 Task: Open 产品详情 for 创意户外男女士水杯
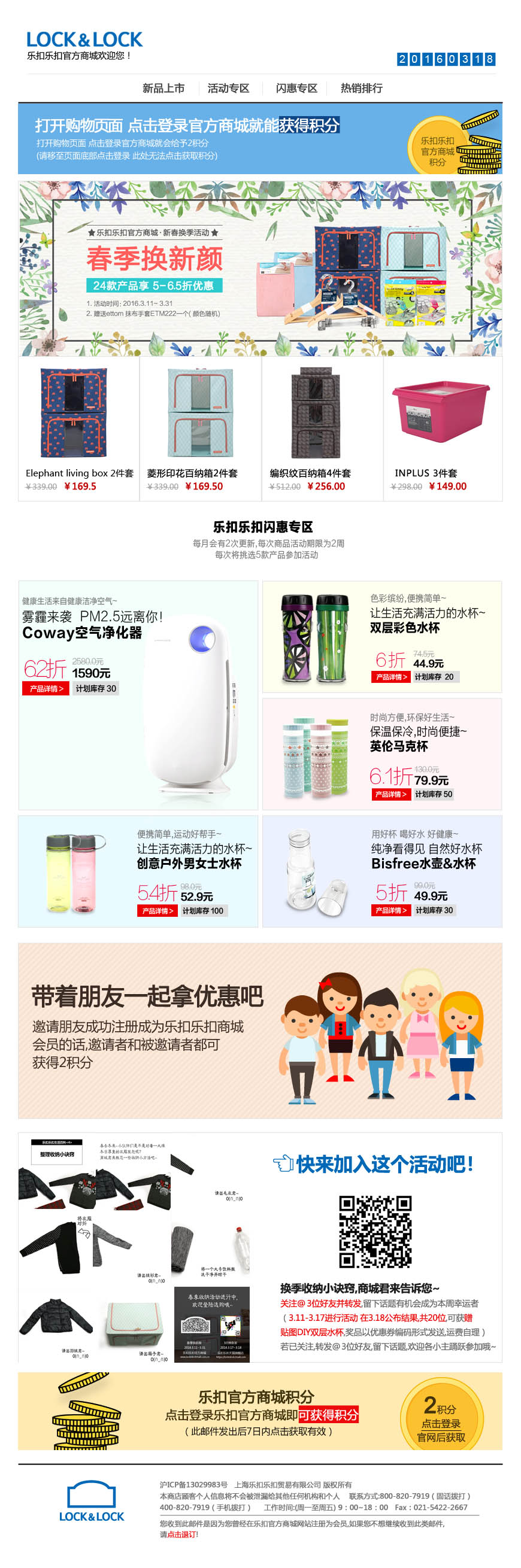157,911
